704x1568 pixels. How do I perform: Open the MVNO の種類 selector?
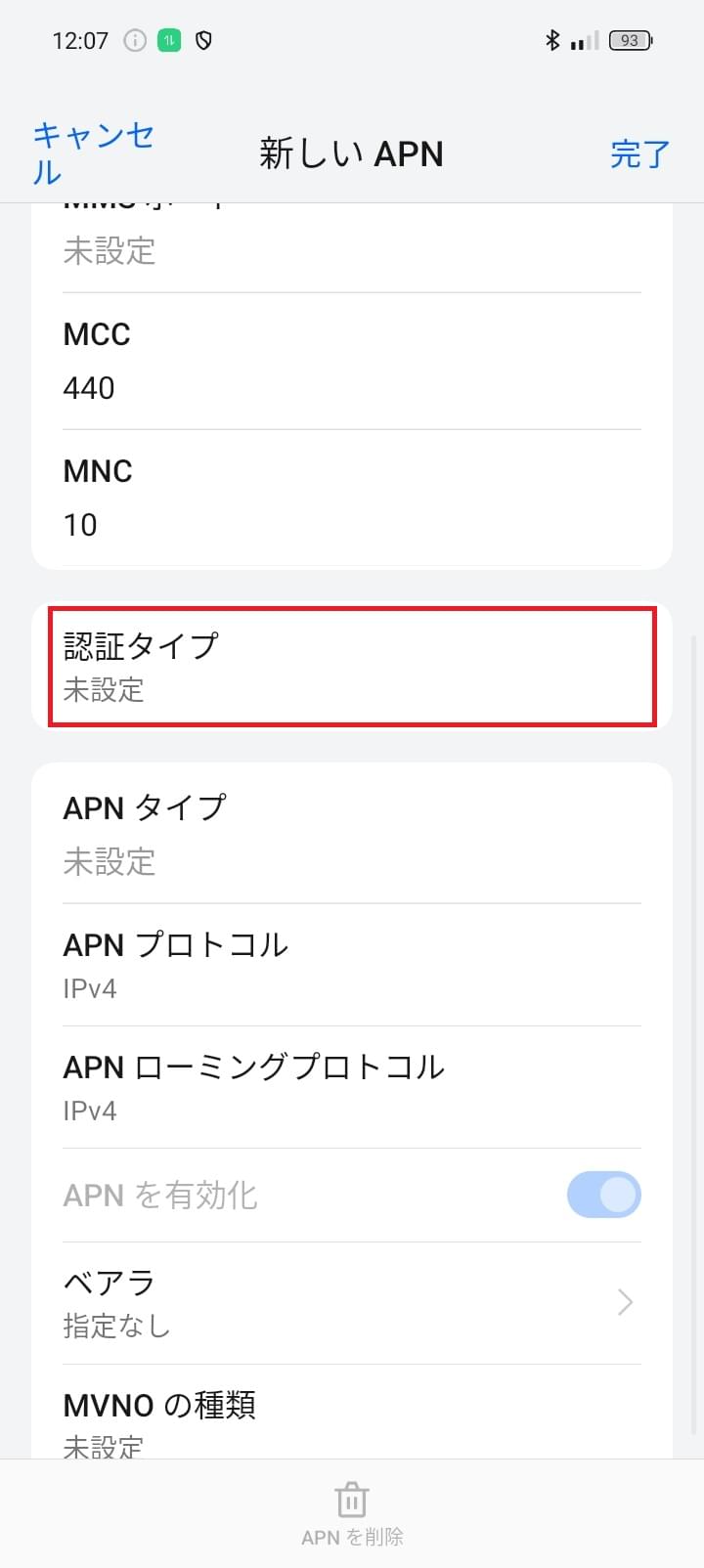tap(352, 1422)
